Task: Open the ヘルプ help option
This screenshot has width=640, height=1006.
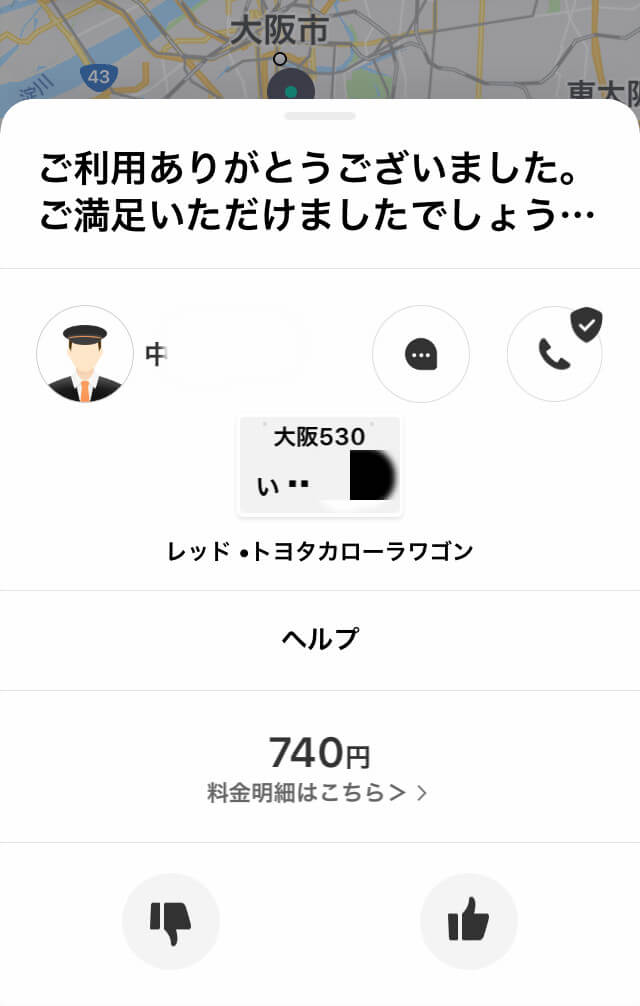Action: (x=320, y=639)
